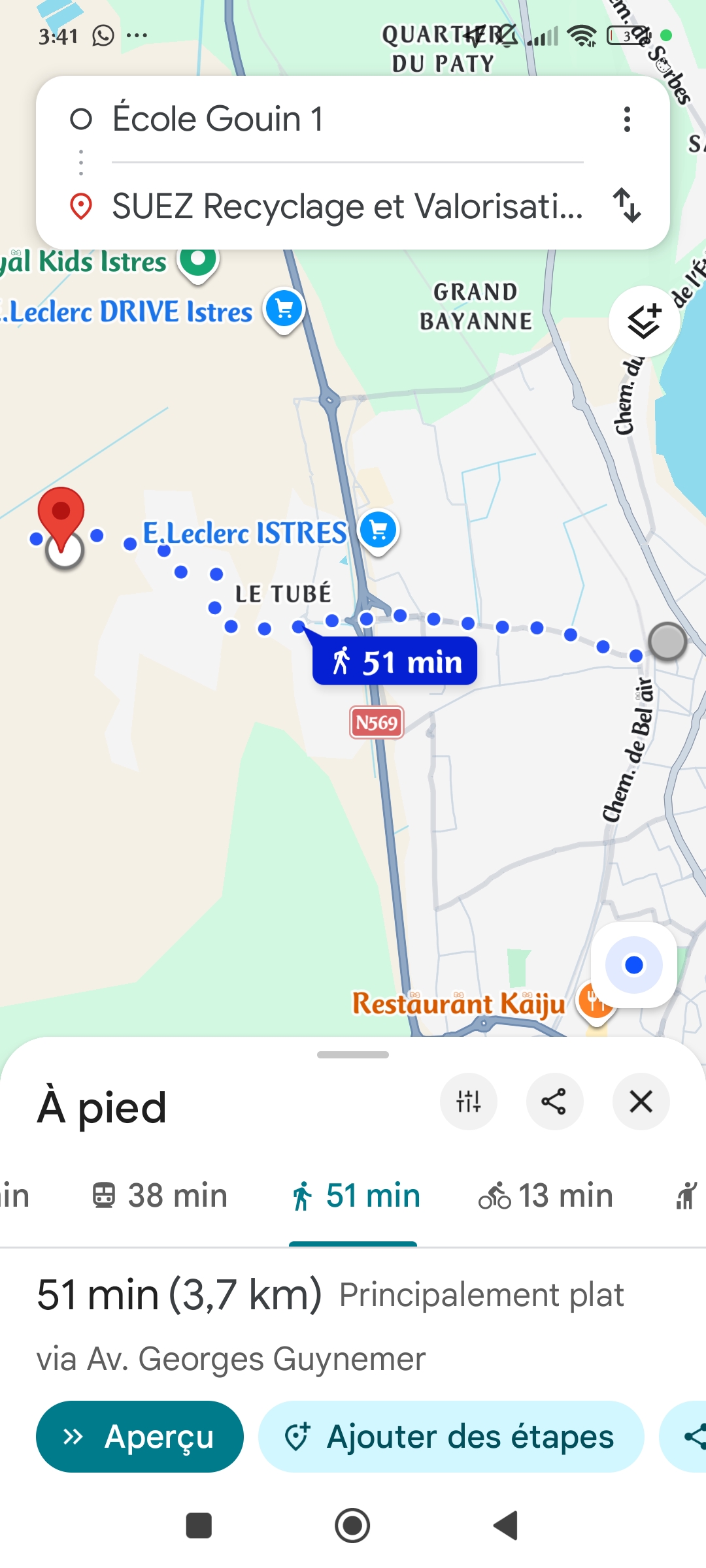Close the directions panel
Screen dimensions: 706x1568
[x=641, y=1102]
